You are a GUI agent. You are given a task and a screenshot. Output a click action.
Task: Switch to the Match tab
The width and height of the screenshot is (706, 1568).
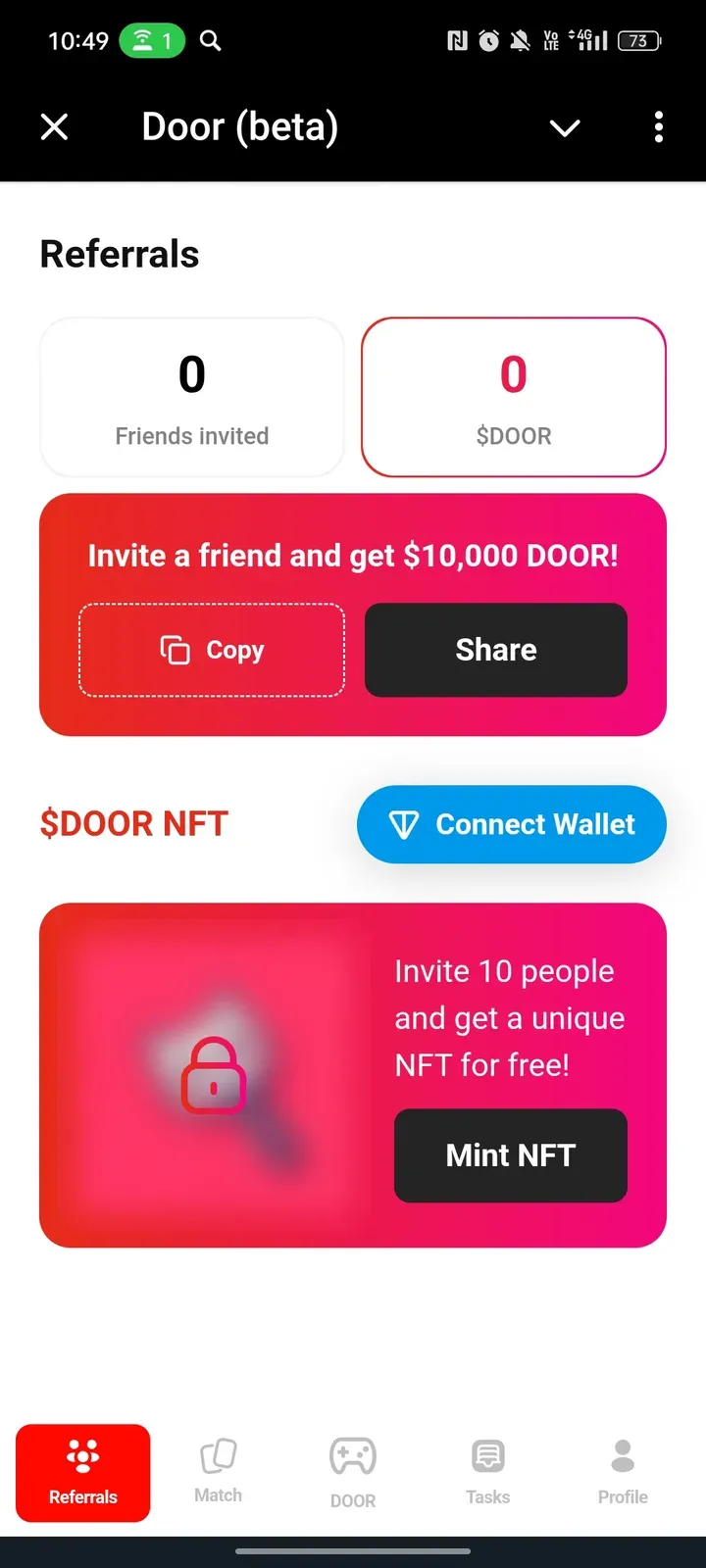(x=218, y=1472)
